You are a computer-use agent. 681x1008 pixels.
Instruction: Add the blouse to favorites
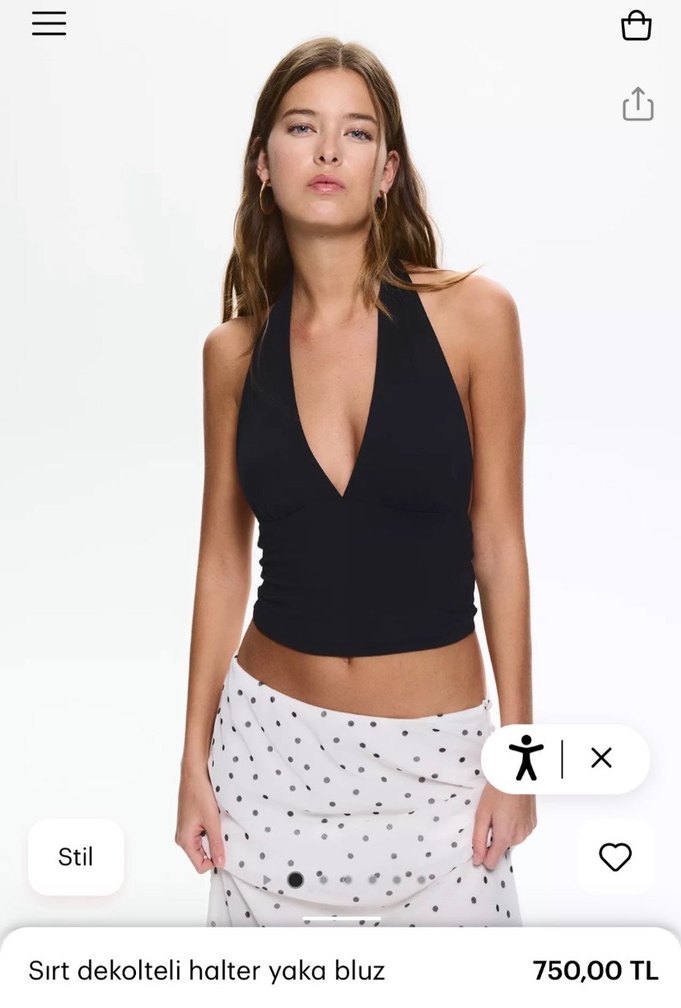click(615, 857)
